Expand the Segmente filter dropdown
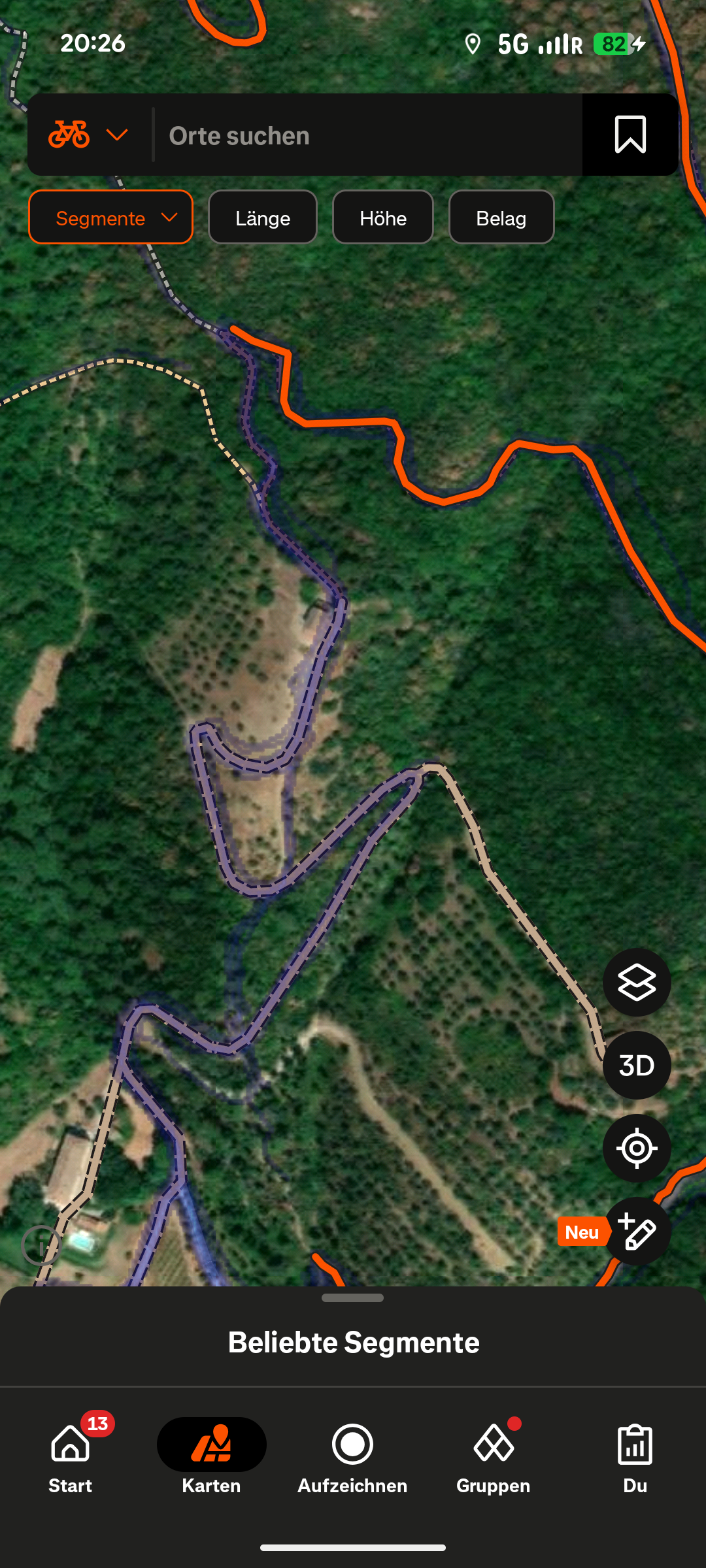 [x=111, y=218]
